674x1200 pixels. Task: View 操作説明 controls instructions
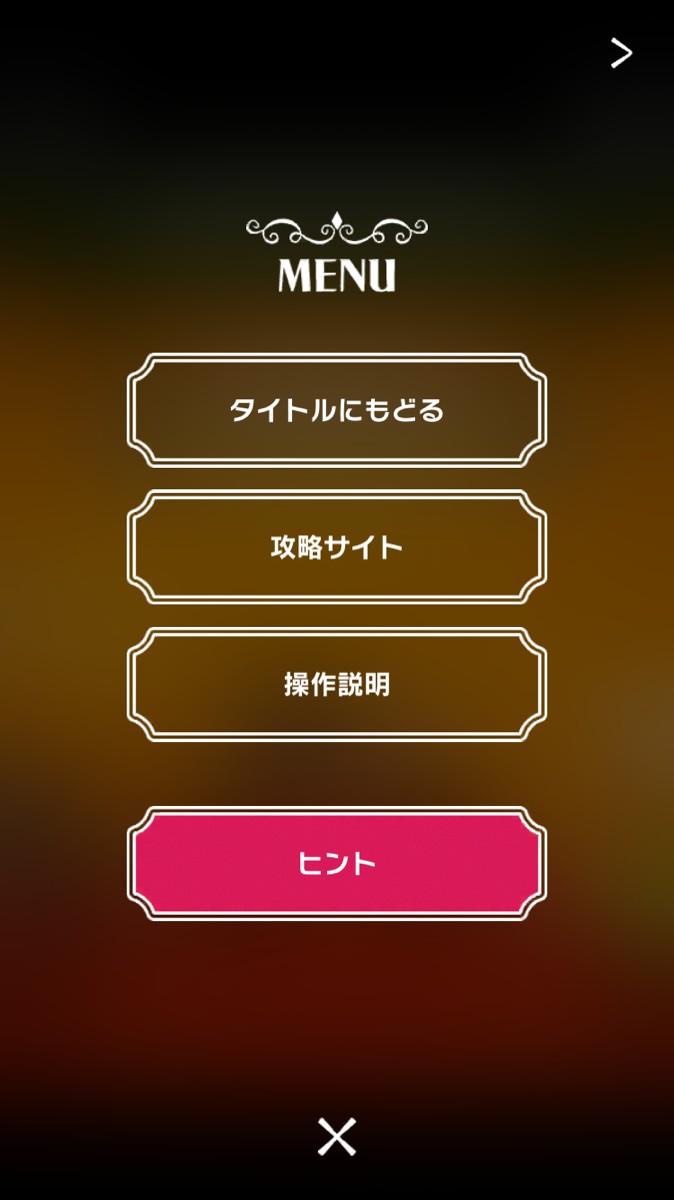(x=337, y=685)
